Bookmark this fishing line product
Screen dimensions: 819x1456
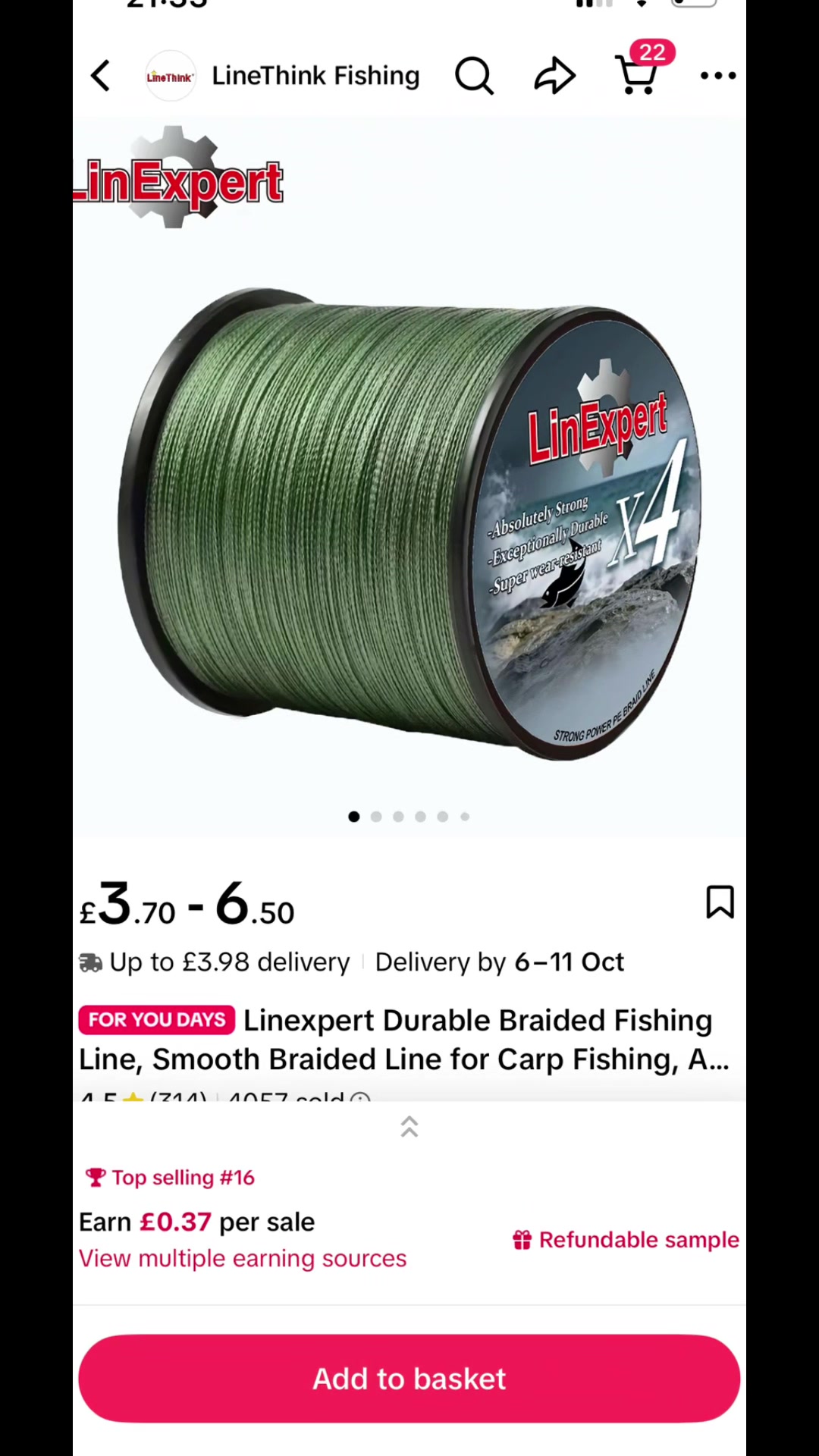pyautogui.click(x=720, y=902)
